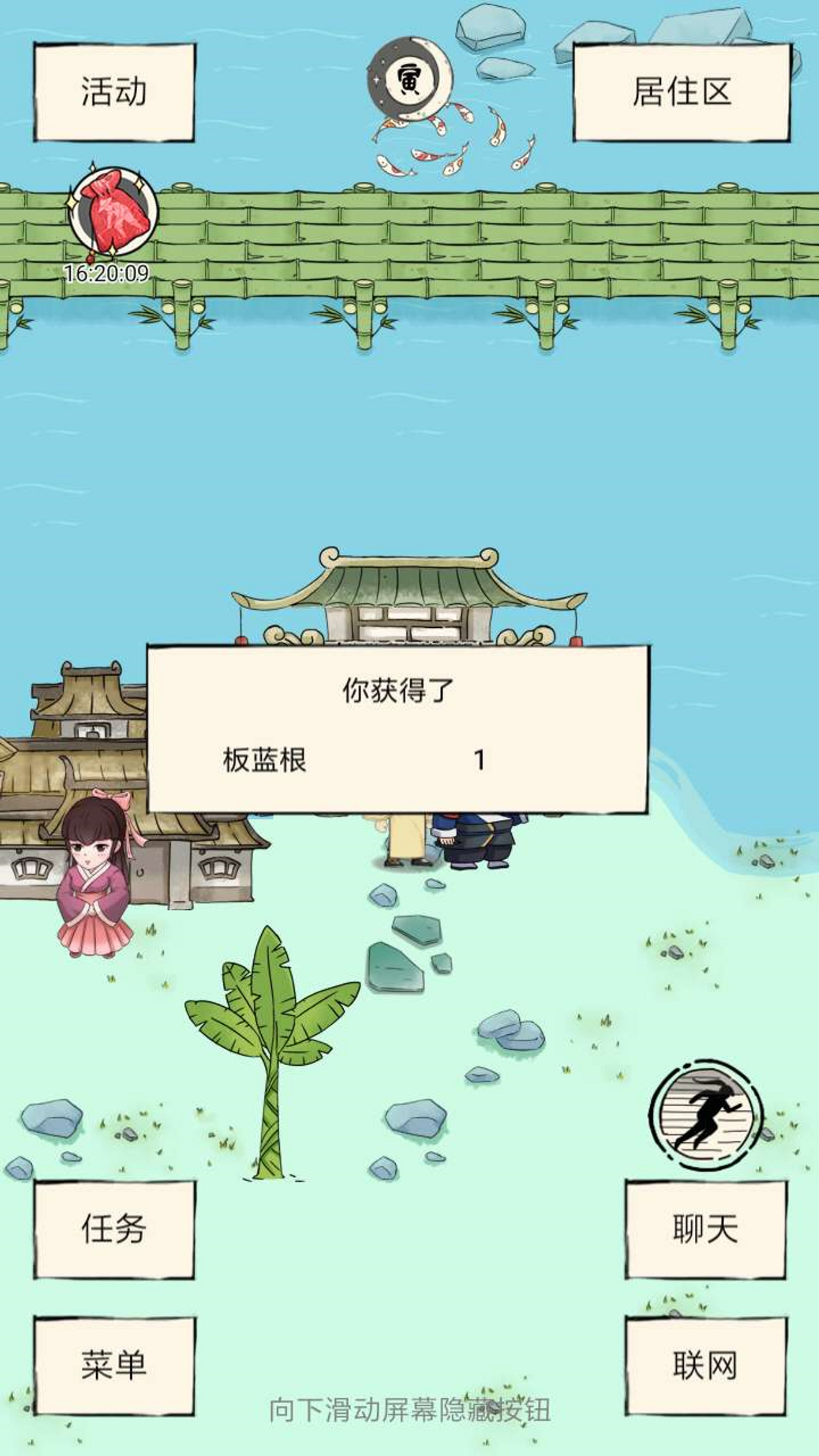
Task: Toggle the running sprint icon
Action: tap(706, 1115)
